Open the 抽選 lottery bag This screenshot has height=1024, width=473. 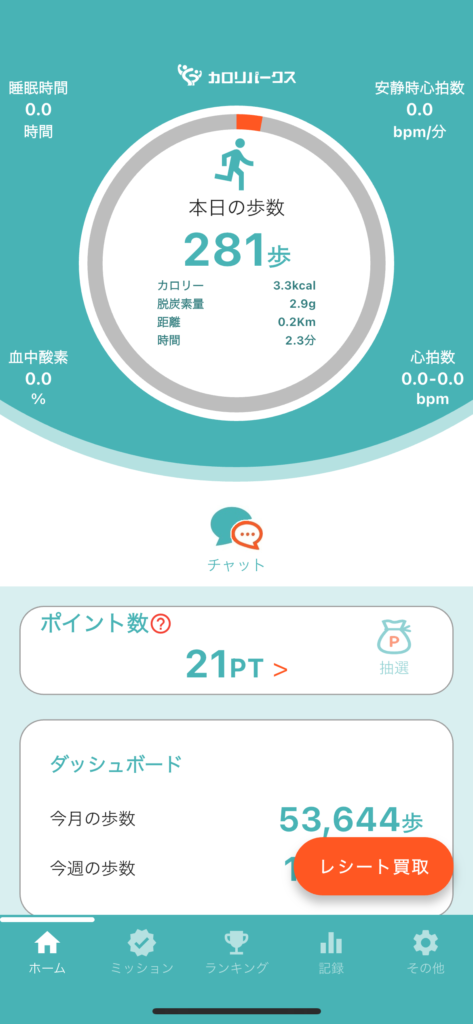pyautogui.click(x=394, y=648)
